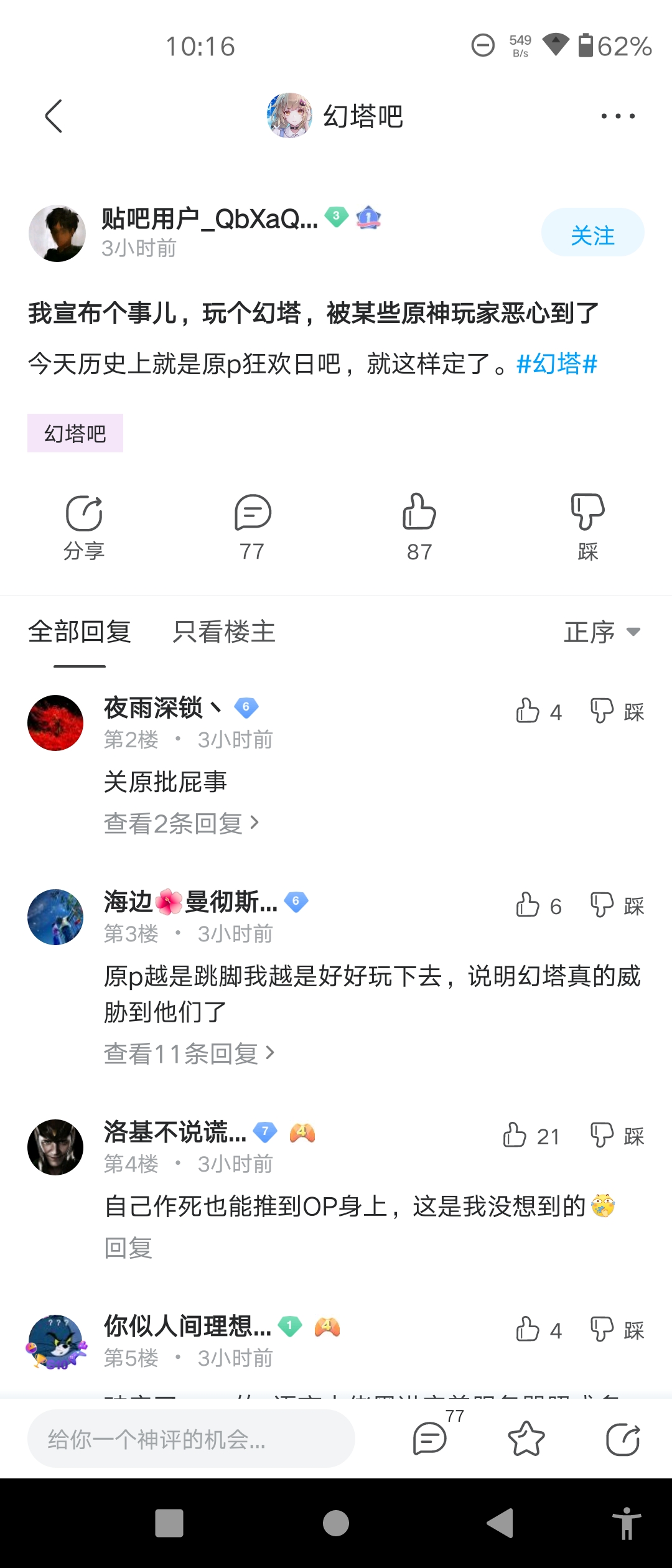Go back using the top-left arrow

coord(54,116)
